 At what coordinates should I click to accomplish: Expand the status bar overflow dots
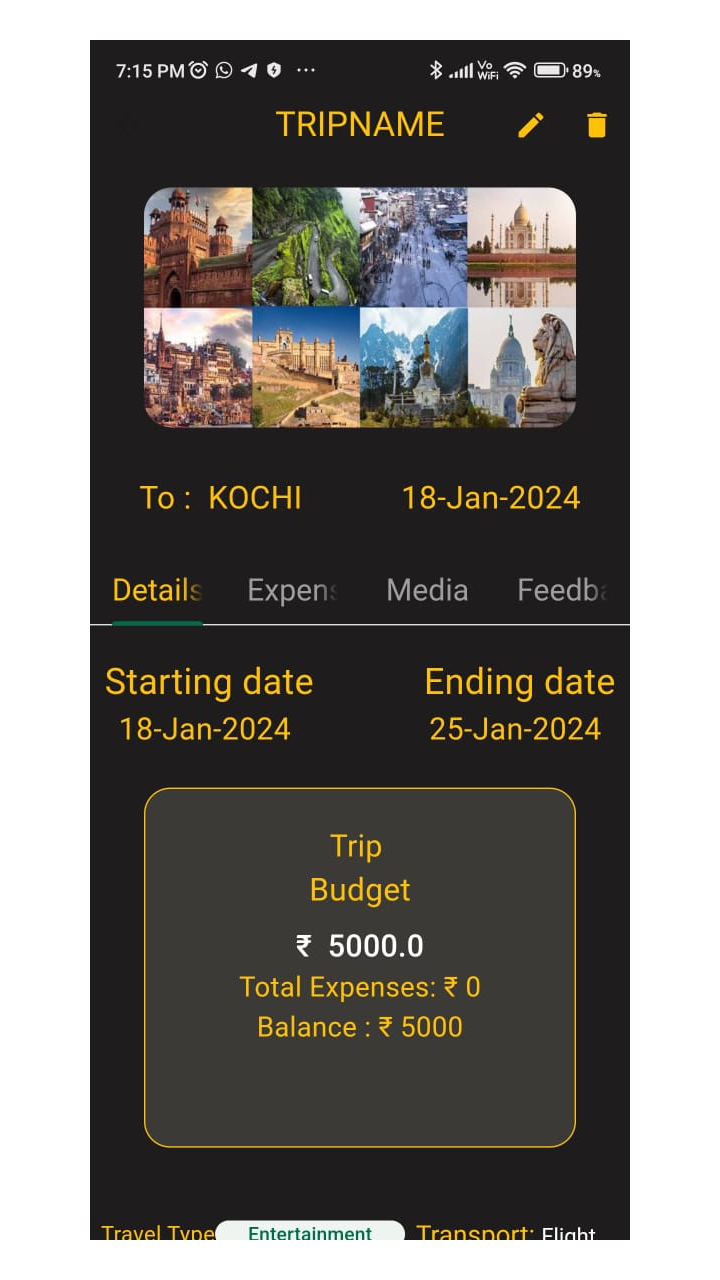coord(305,70)
